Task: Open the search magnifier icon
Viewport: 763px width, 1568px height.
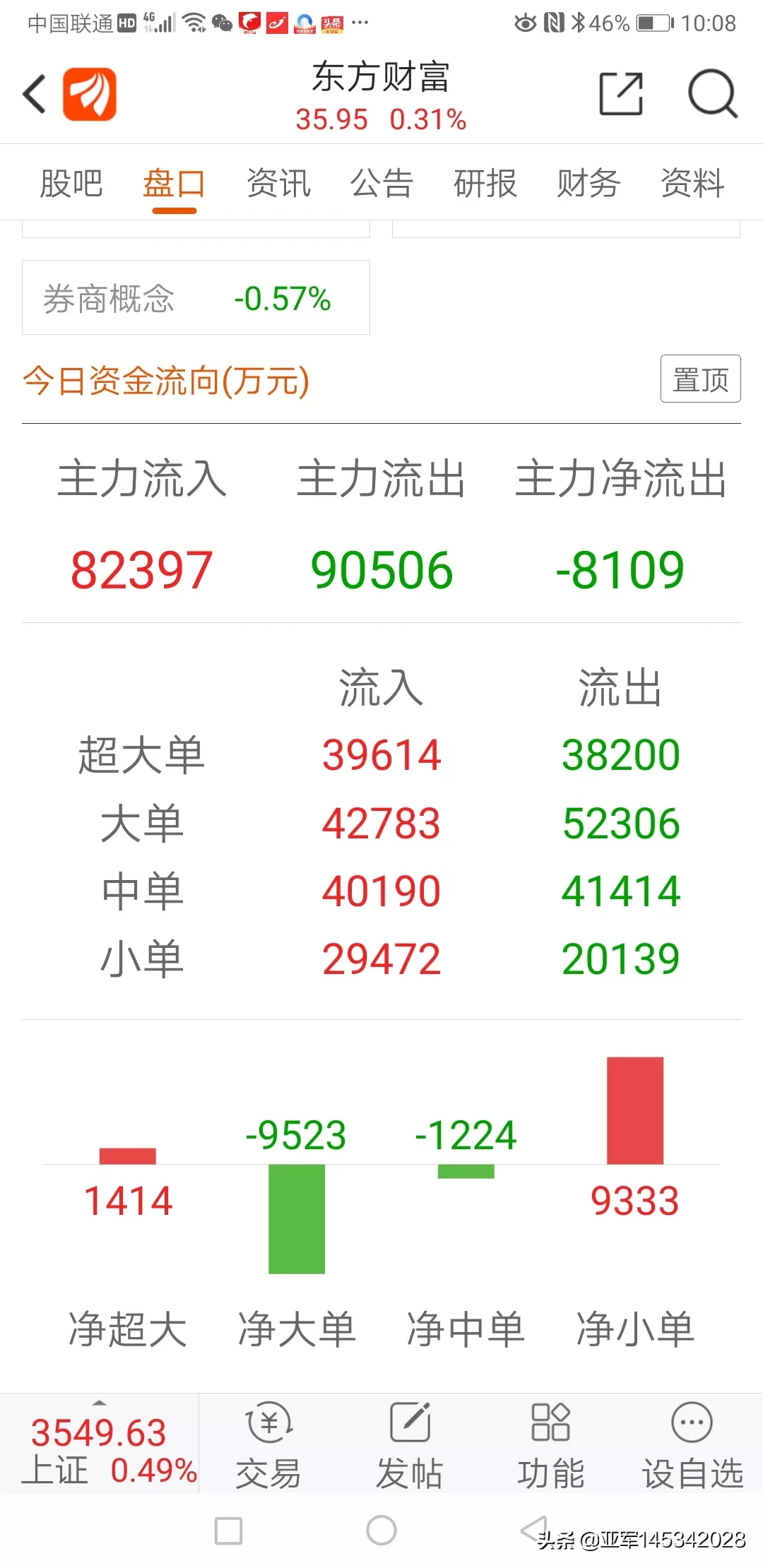Action: (x=712, y=93)
